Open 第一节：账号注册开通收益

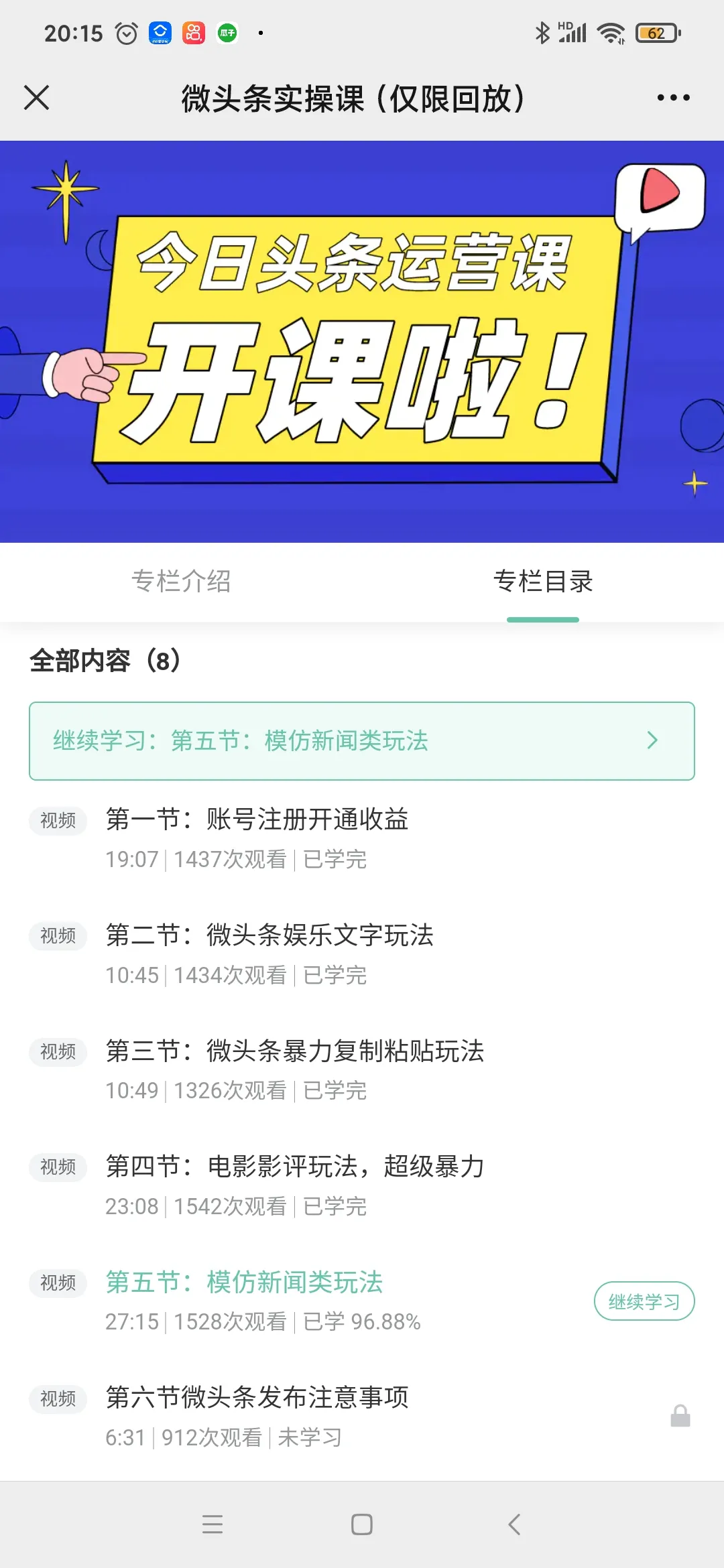coord(257,820)
